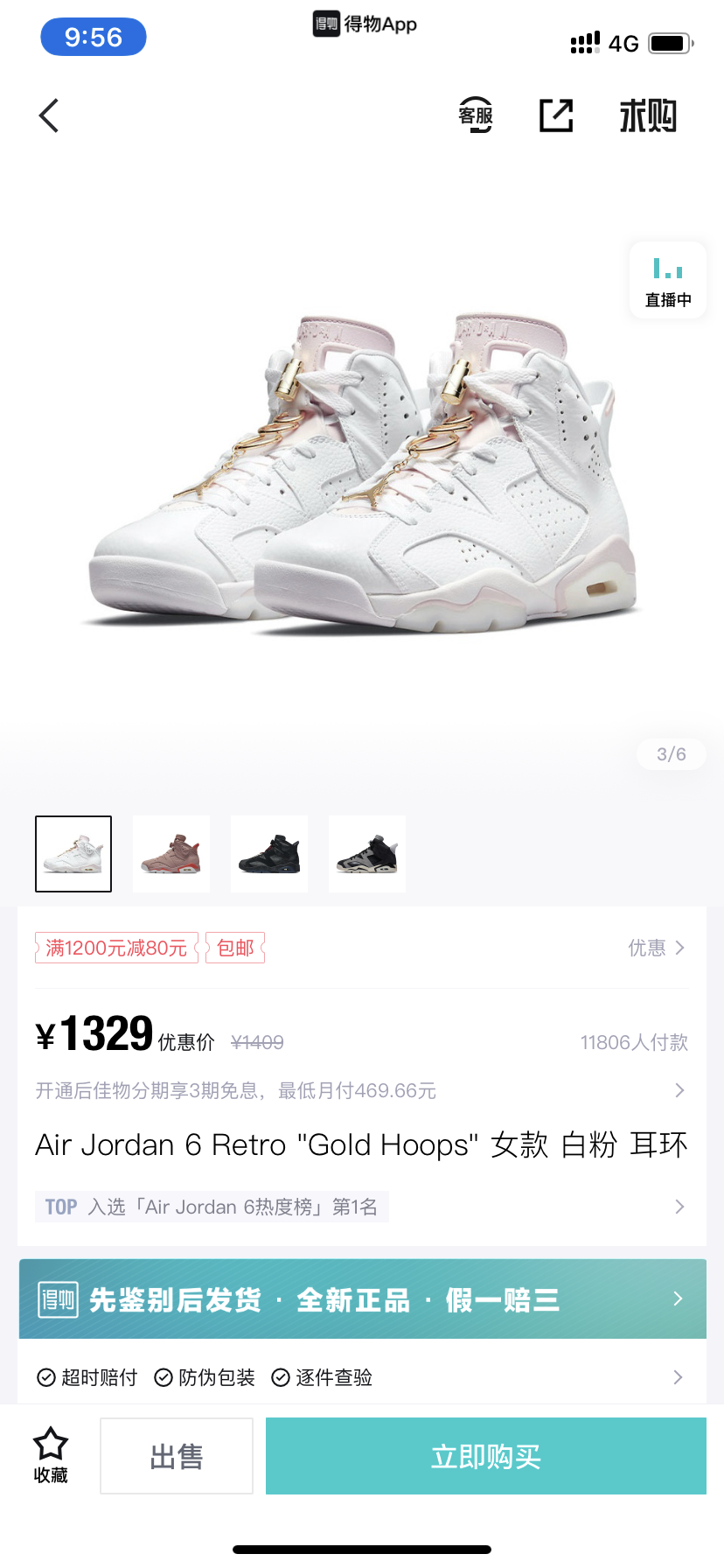Return to the 得物App from status bar
The width and height of the screenshot is (724, 1568).
point(365,24)
